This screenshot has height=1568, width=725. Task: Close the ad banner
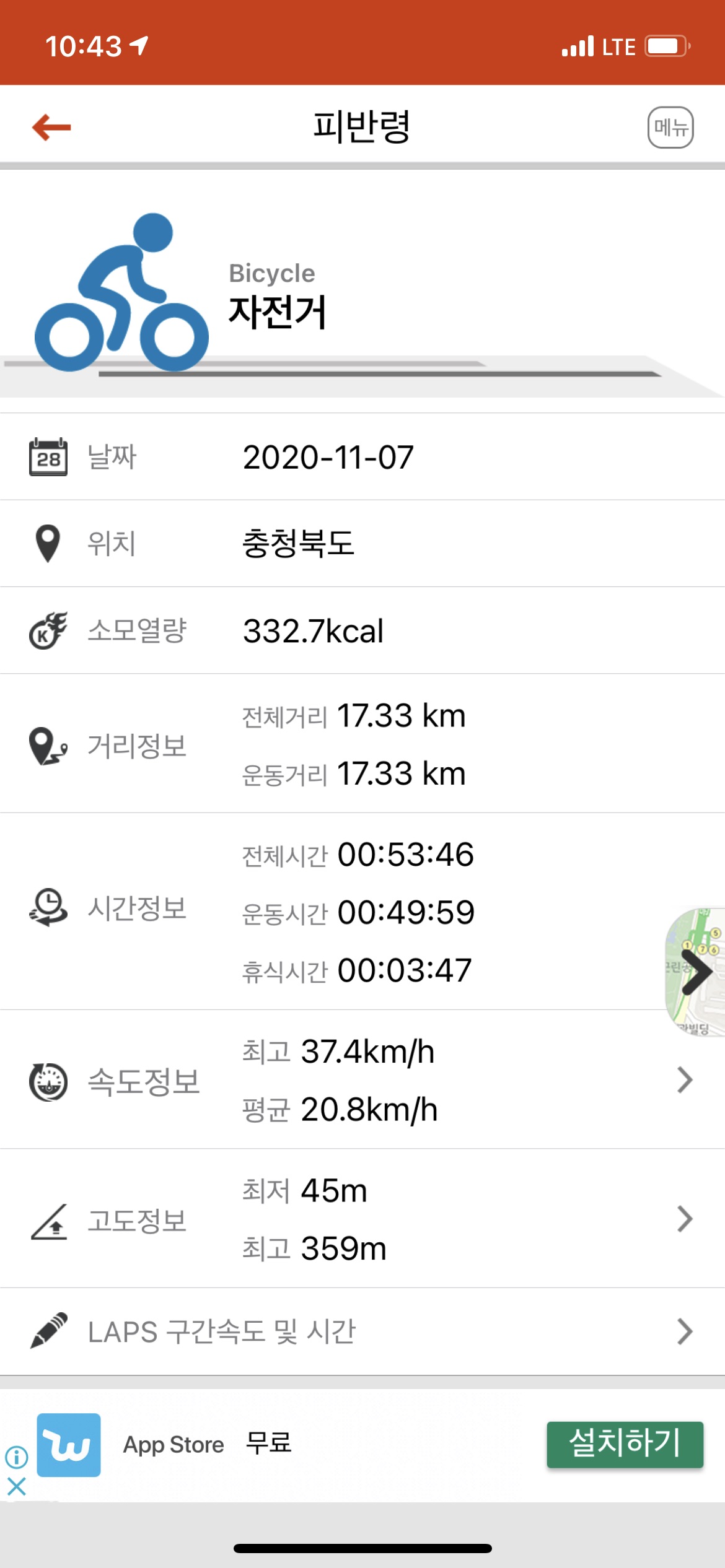tap(17, 1486)
